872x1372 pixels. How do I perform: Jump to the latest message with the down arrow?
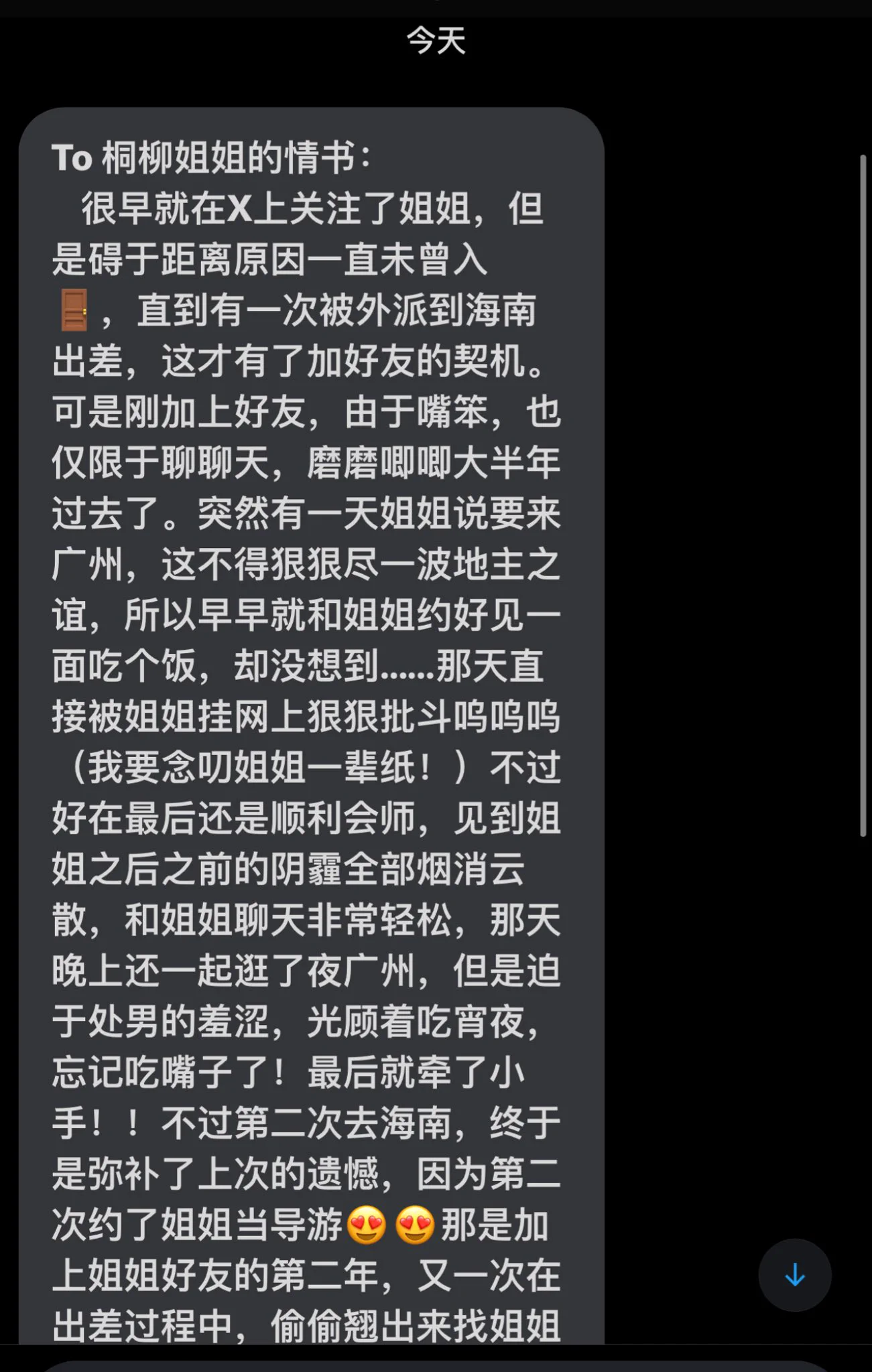point(795,1275)
